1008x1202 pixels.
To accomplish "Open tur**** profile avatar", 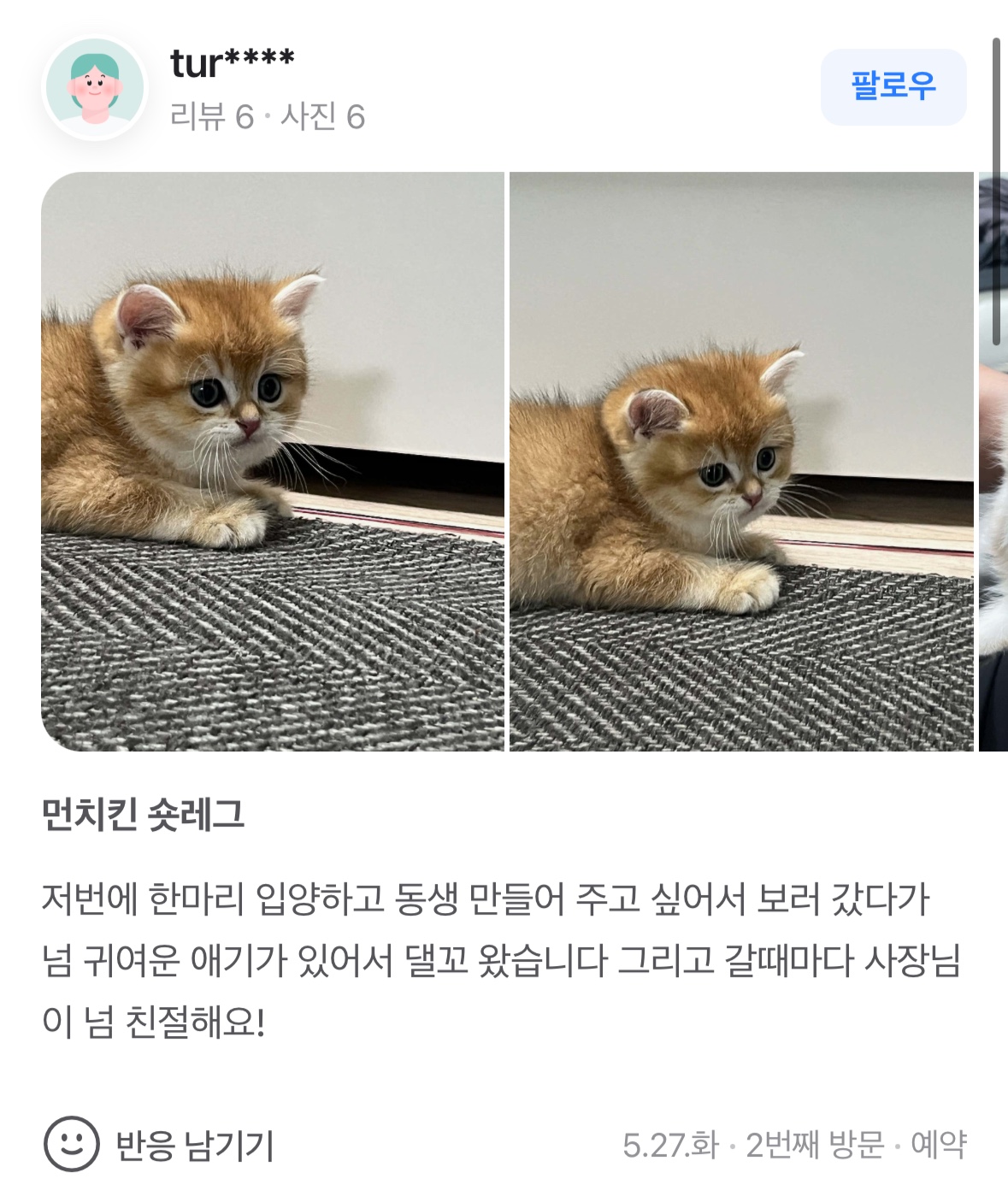I will point(95,88).
